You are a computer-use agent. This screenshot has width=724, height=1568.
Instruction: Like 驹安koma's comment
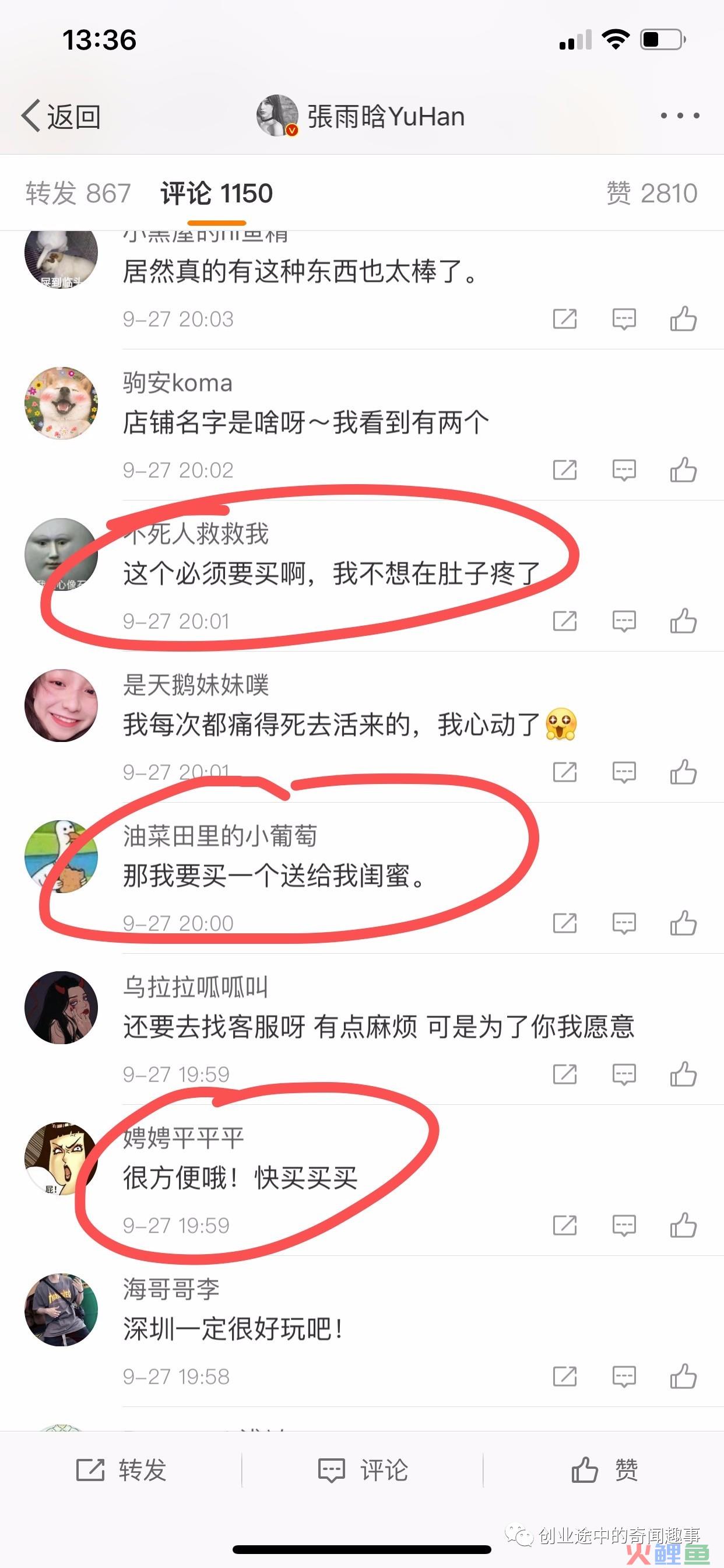(x=683, y=470)
